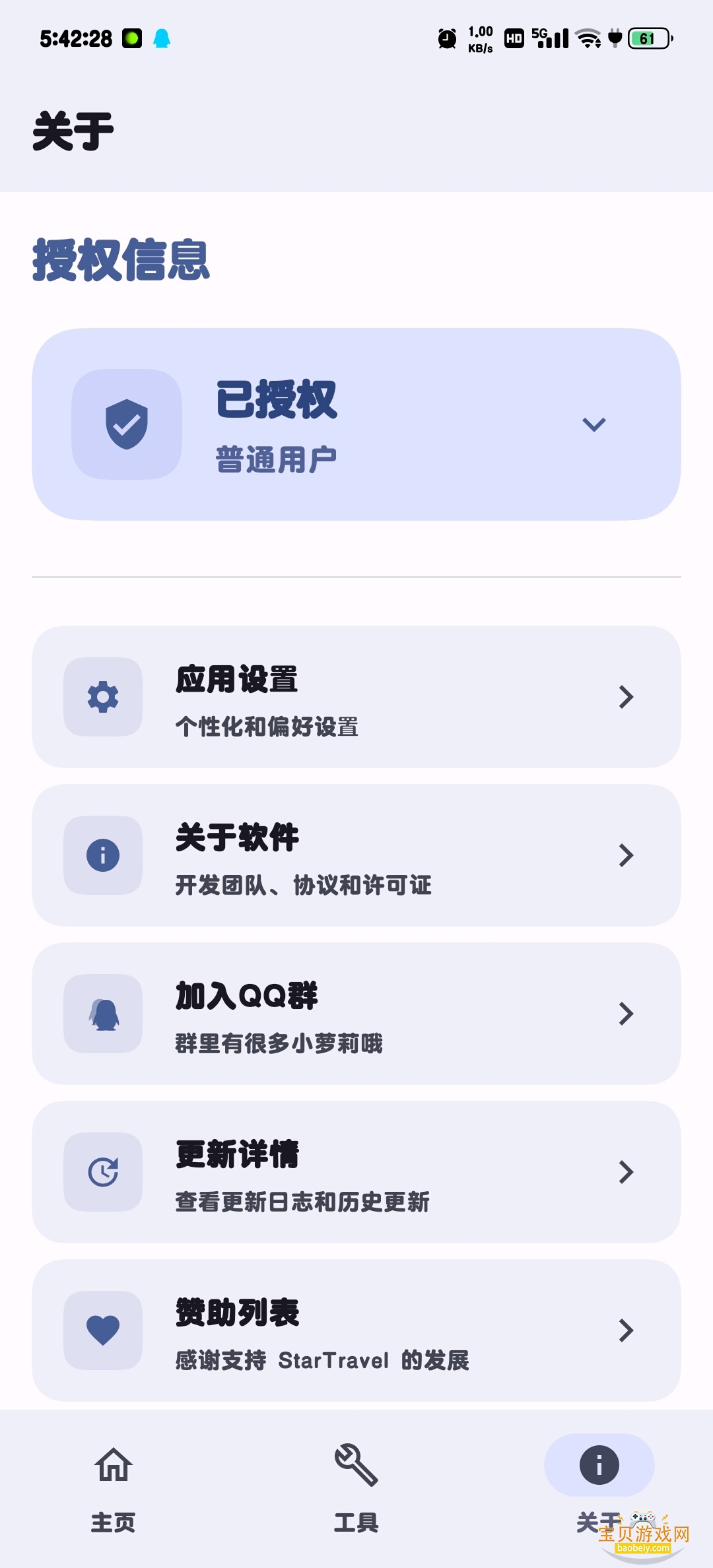
Task: Click the heart icon next to 赞助列表
Action: [x=102, y=1331]
